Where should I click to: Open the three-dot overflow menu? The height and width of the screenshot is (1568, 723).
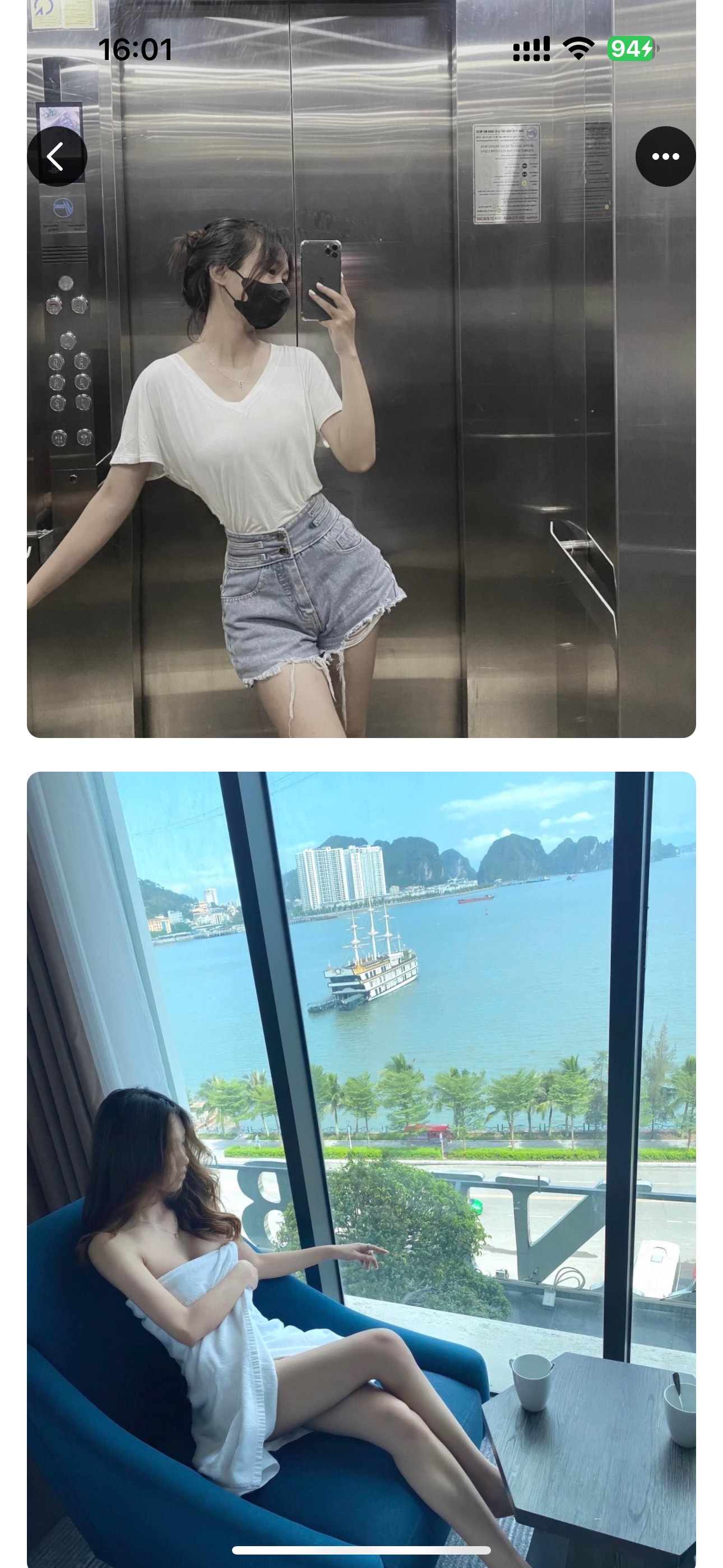[x=665, y=156]
